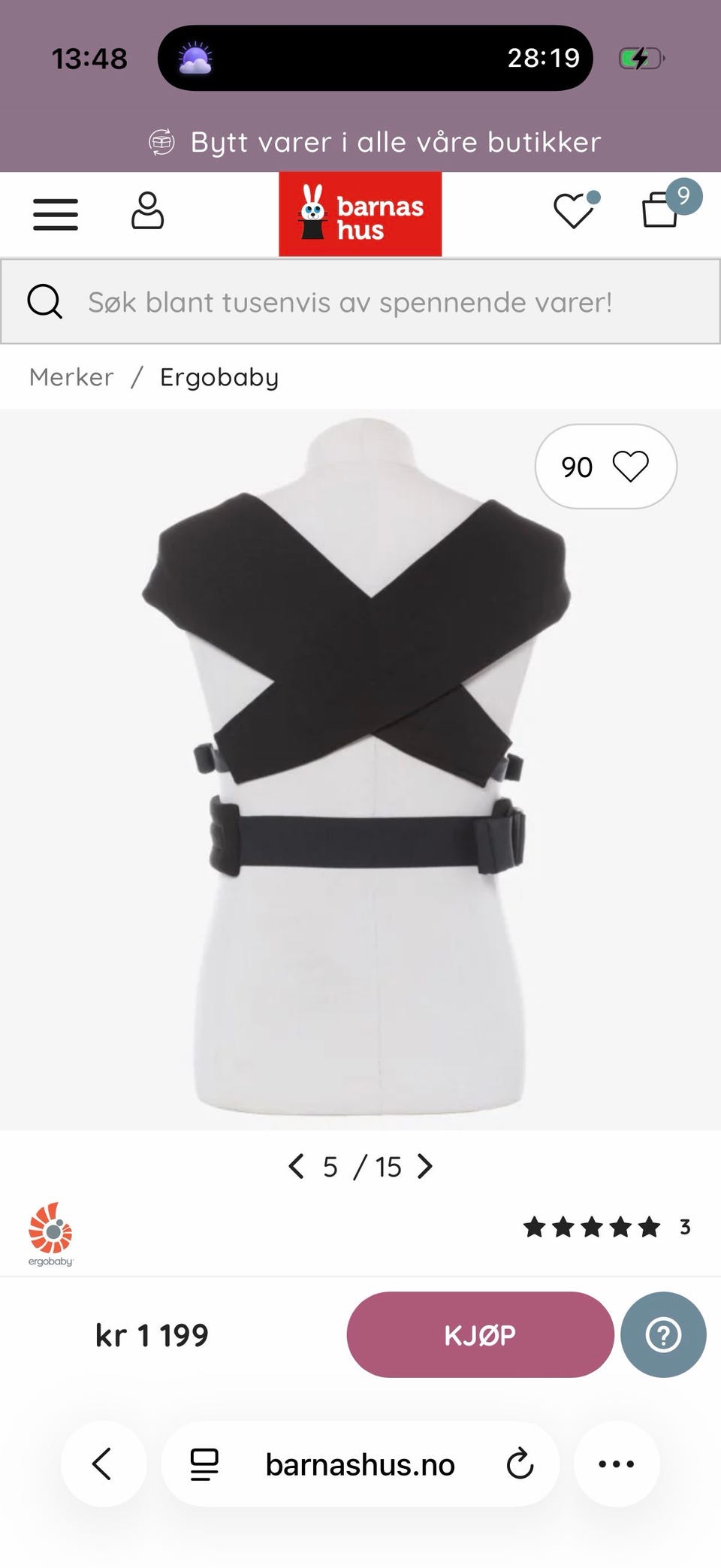Add product to favorites via 90 heart button
Screen dimensions: 721x1568
(605, 467)
